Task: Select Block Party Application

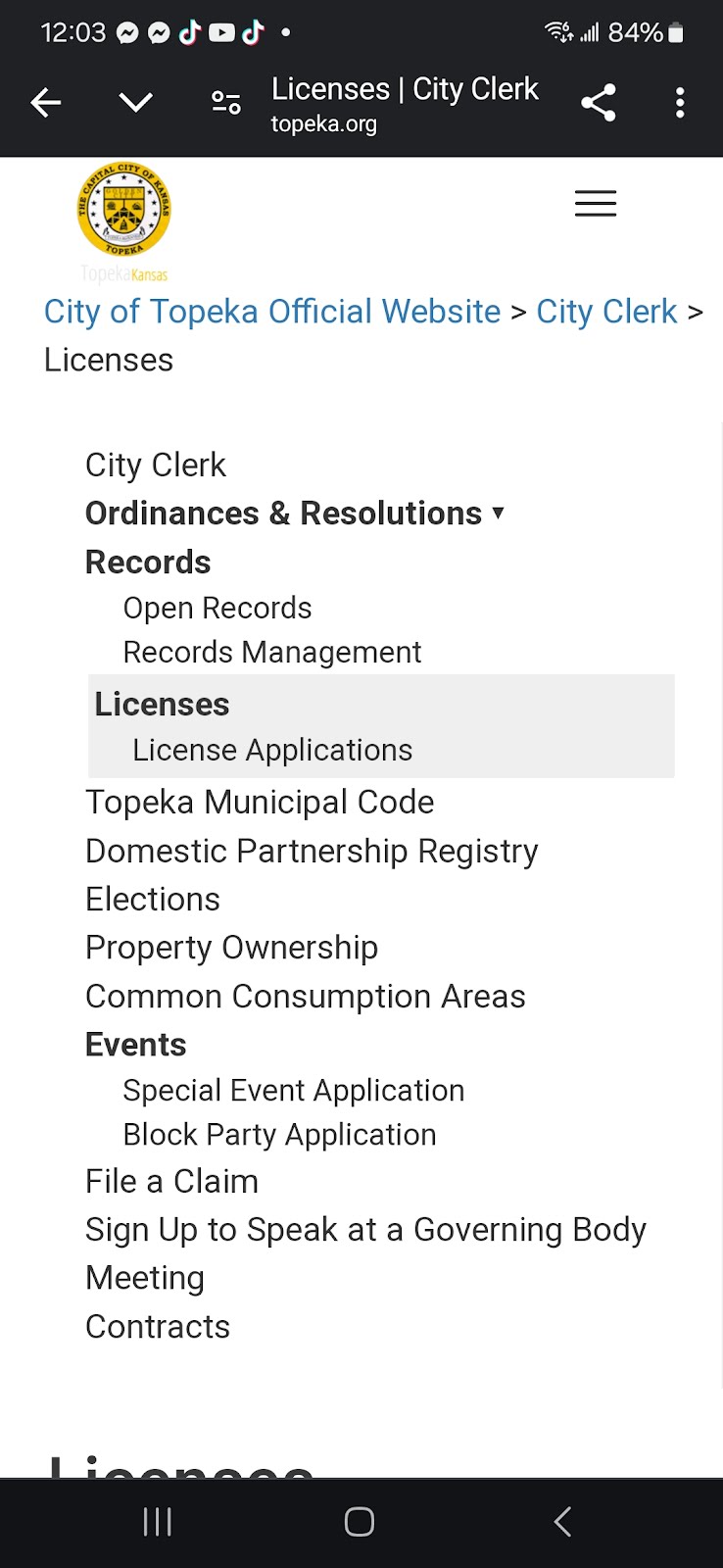Action: pos(280,1134)
